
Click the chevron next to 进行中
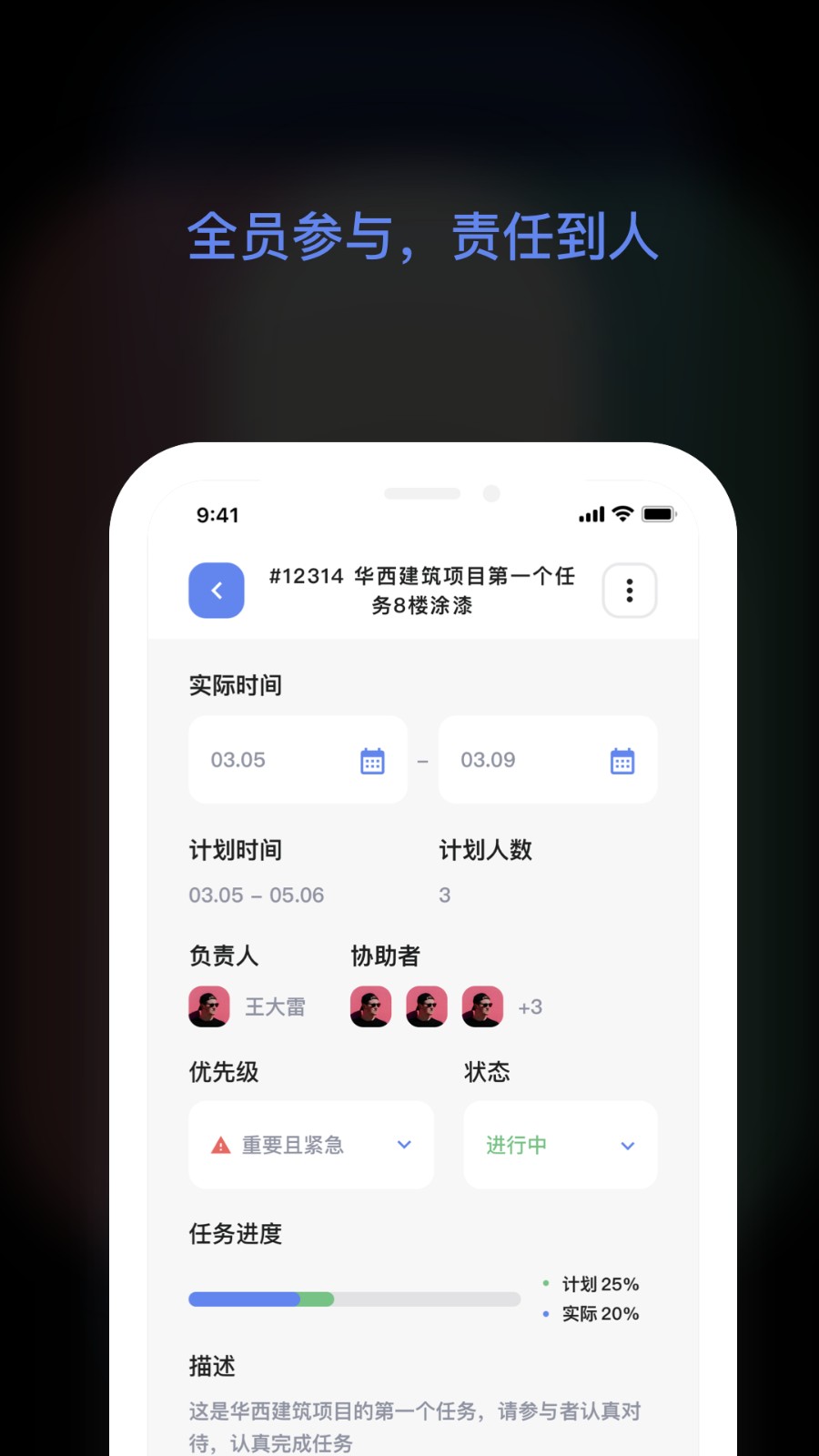[x=626, y=1145]
